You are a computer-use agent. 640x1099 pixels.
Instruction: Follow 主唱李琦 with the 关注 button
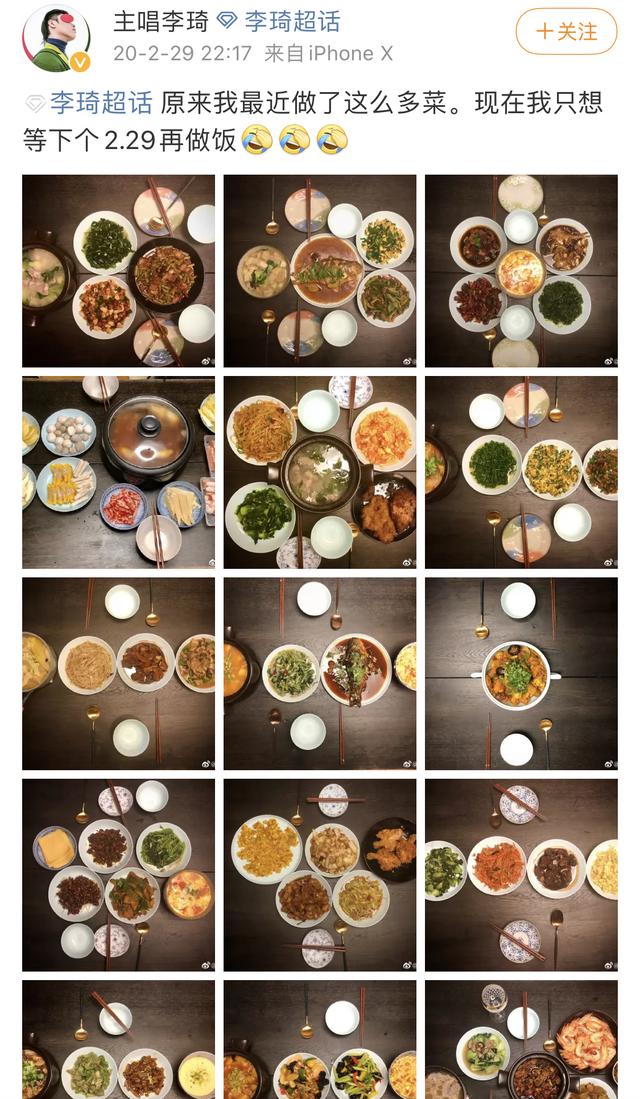tap(566, 31)
